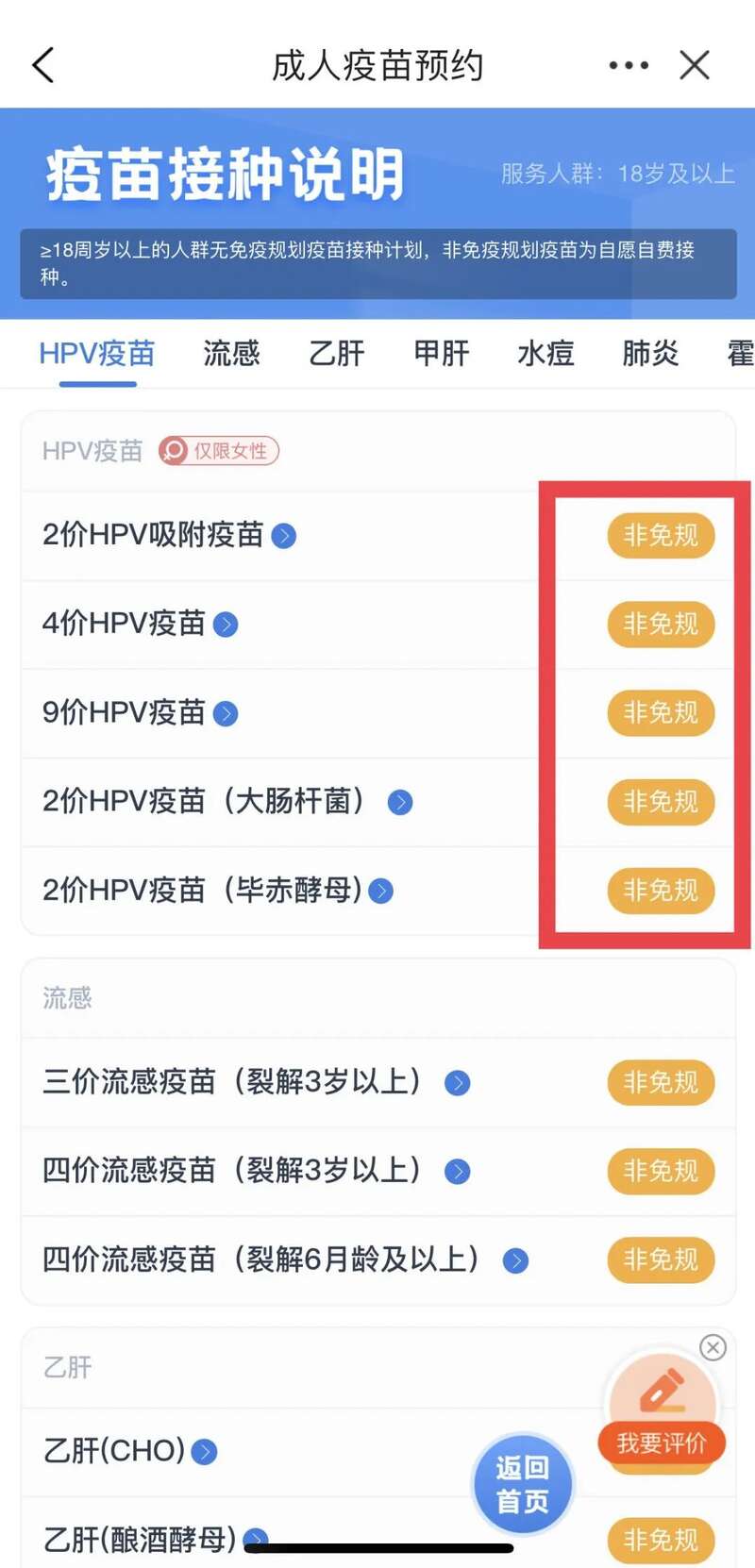
Task: Go back using the top-left arrow
Action: coord(43,65)
